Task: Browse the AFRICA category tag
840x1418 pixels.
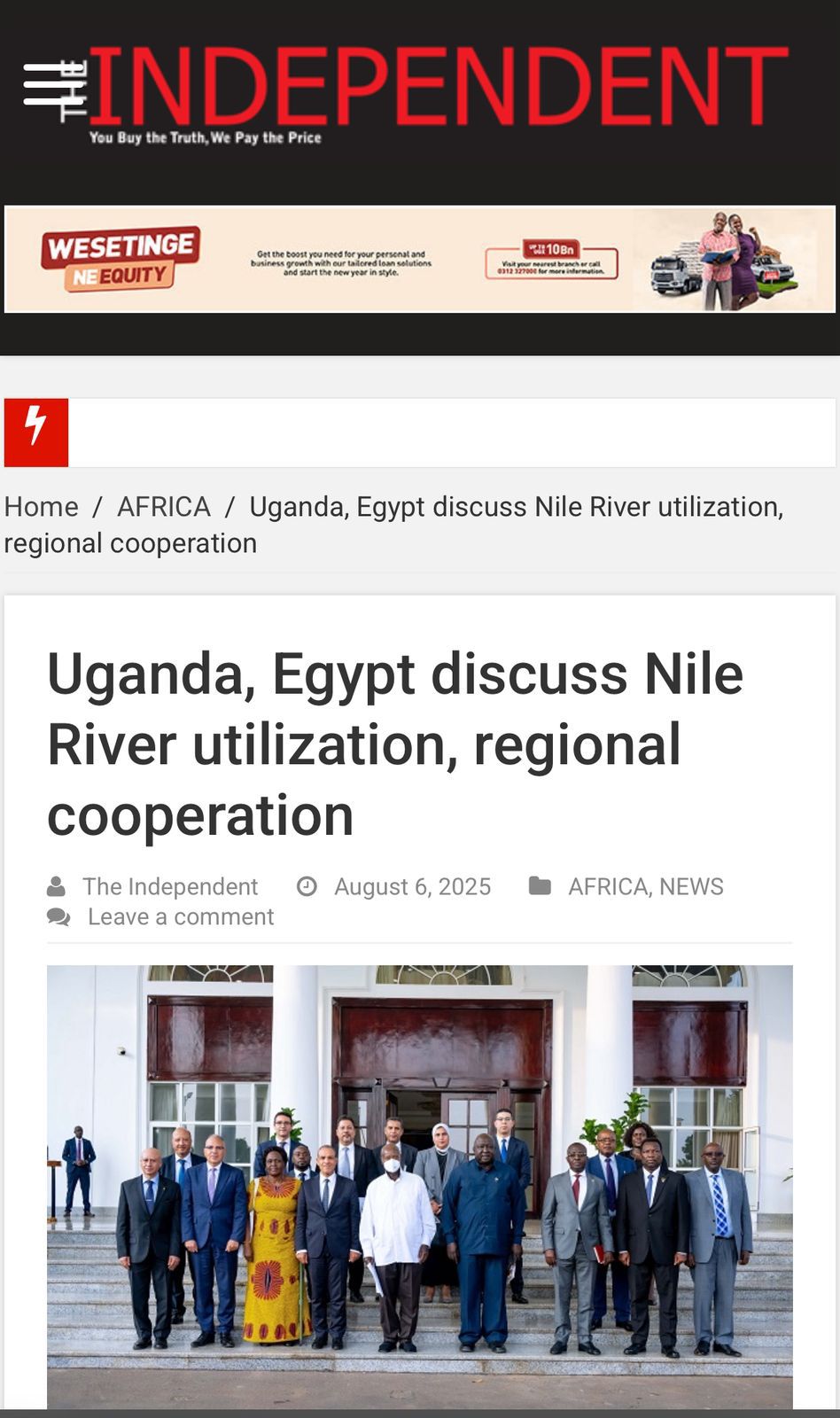Action: point(608,886)
